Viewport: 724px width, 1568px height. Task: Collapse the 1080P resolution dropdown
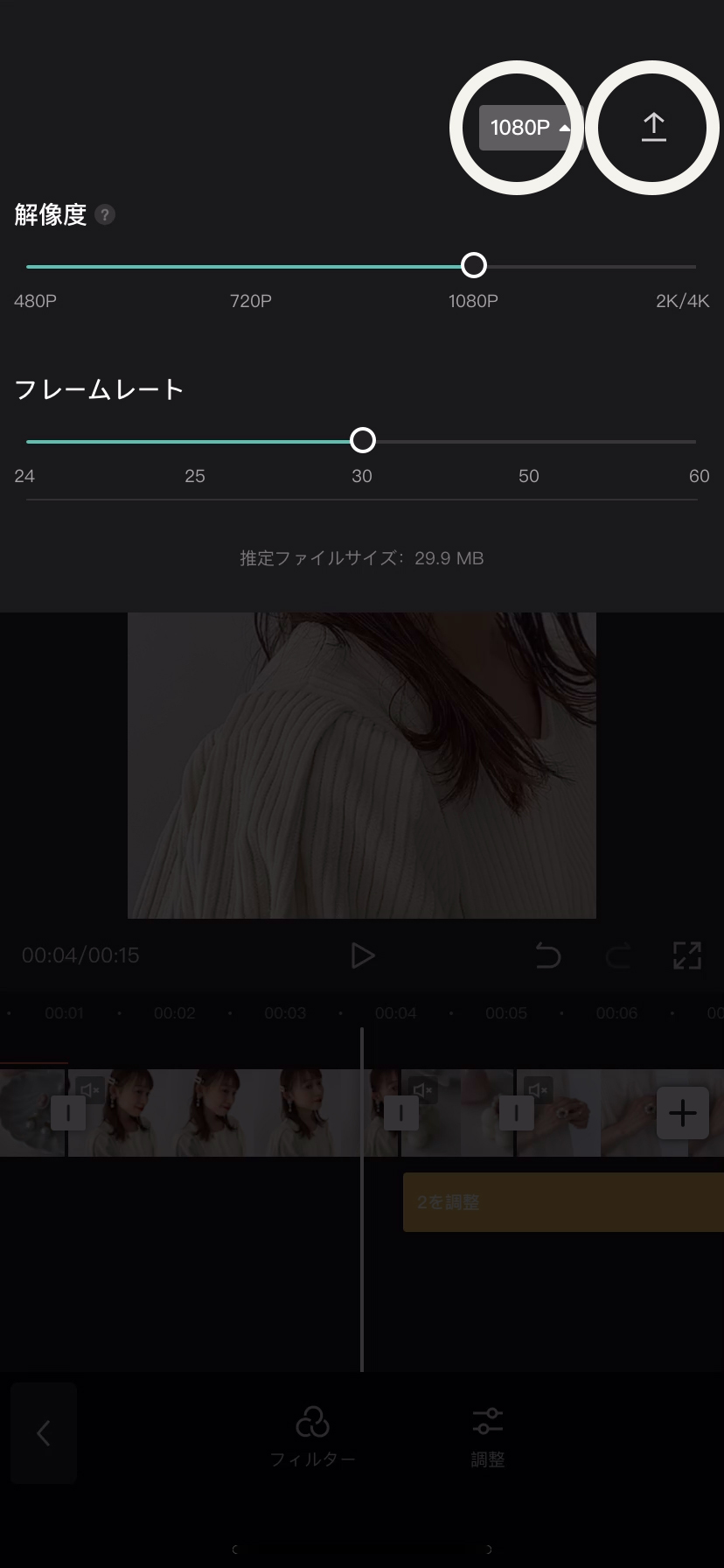tap(530, 128)
